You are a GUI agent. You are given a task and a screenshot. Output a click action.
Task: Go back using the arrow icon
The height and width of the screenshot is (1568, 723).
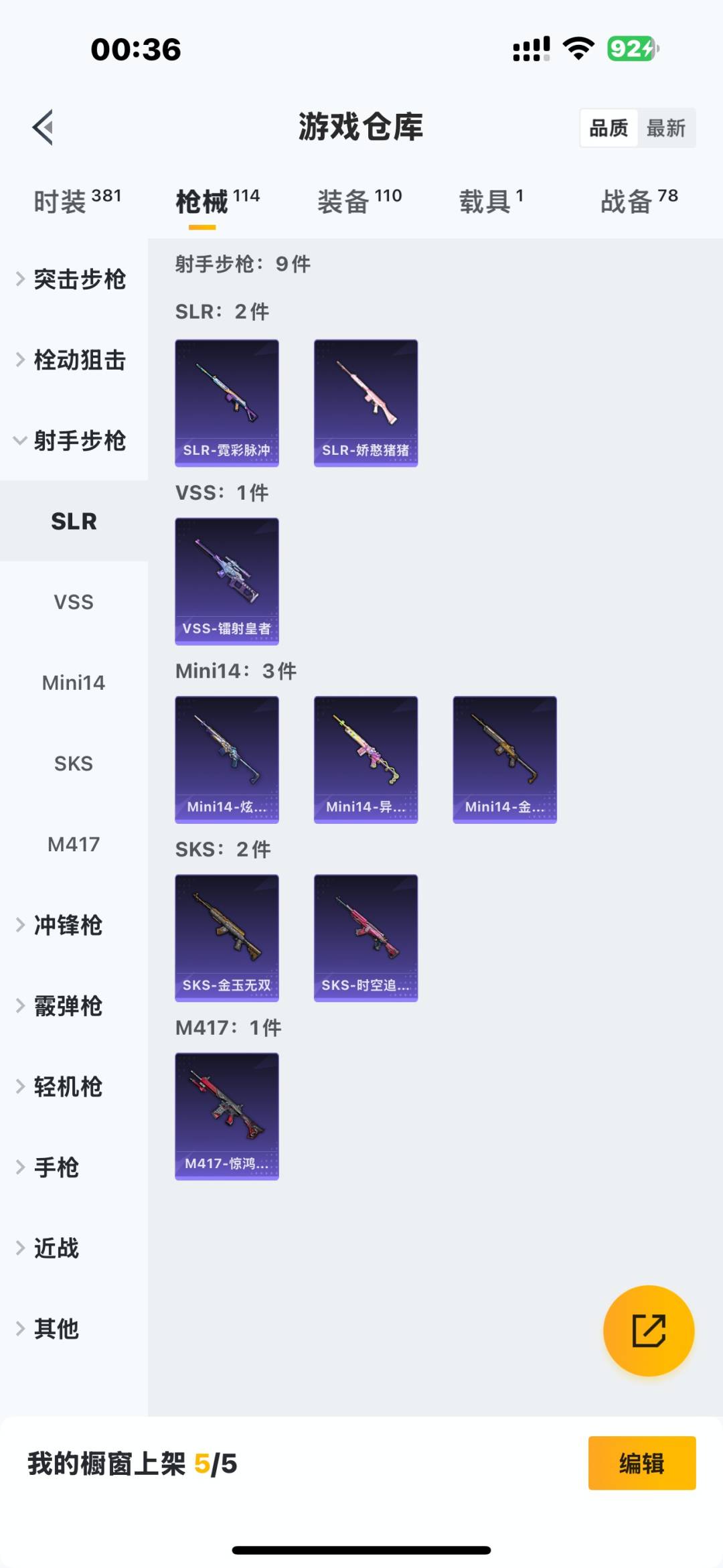click(x=44, y=127)
